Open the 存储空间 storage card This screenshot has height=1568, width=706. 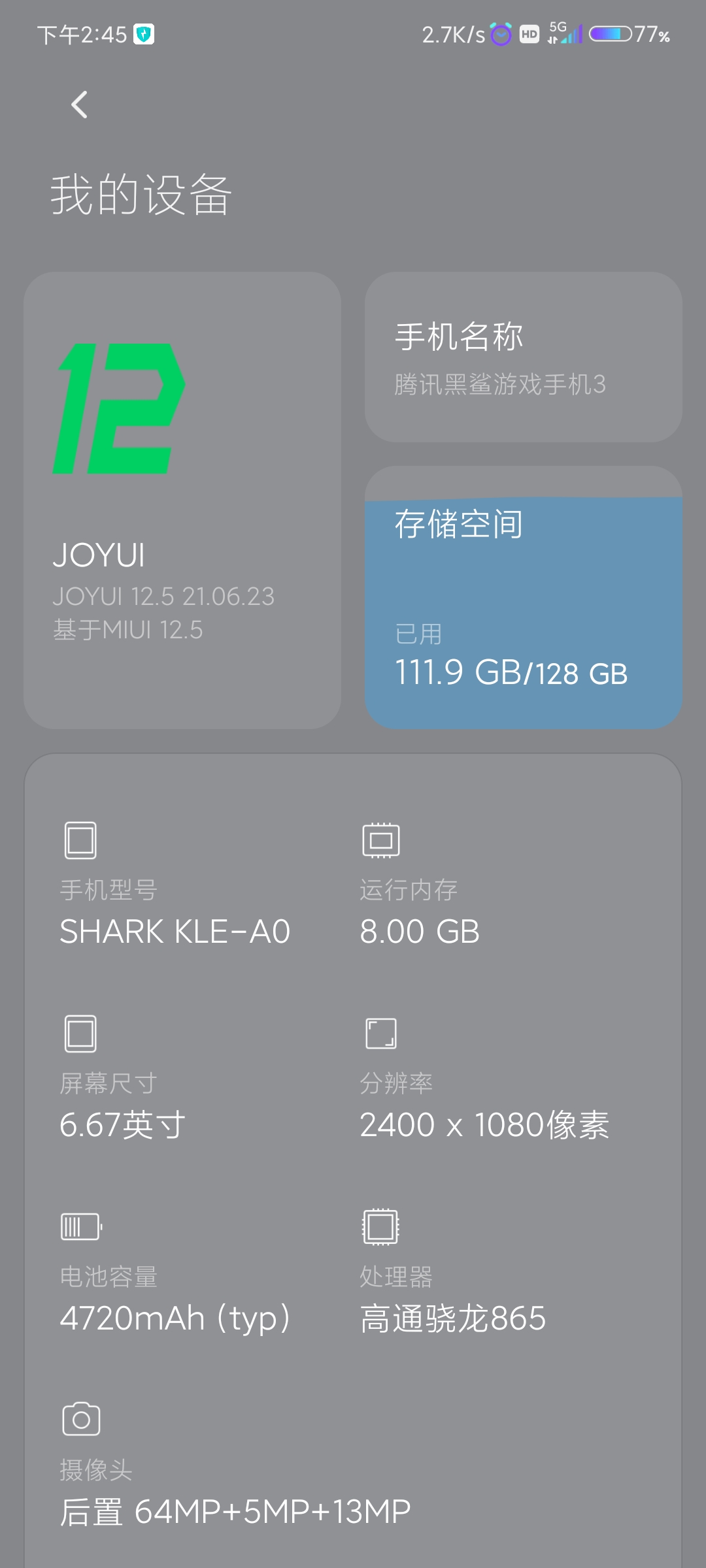[523, 598]
